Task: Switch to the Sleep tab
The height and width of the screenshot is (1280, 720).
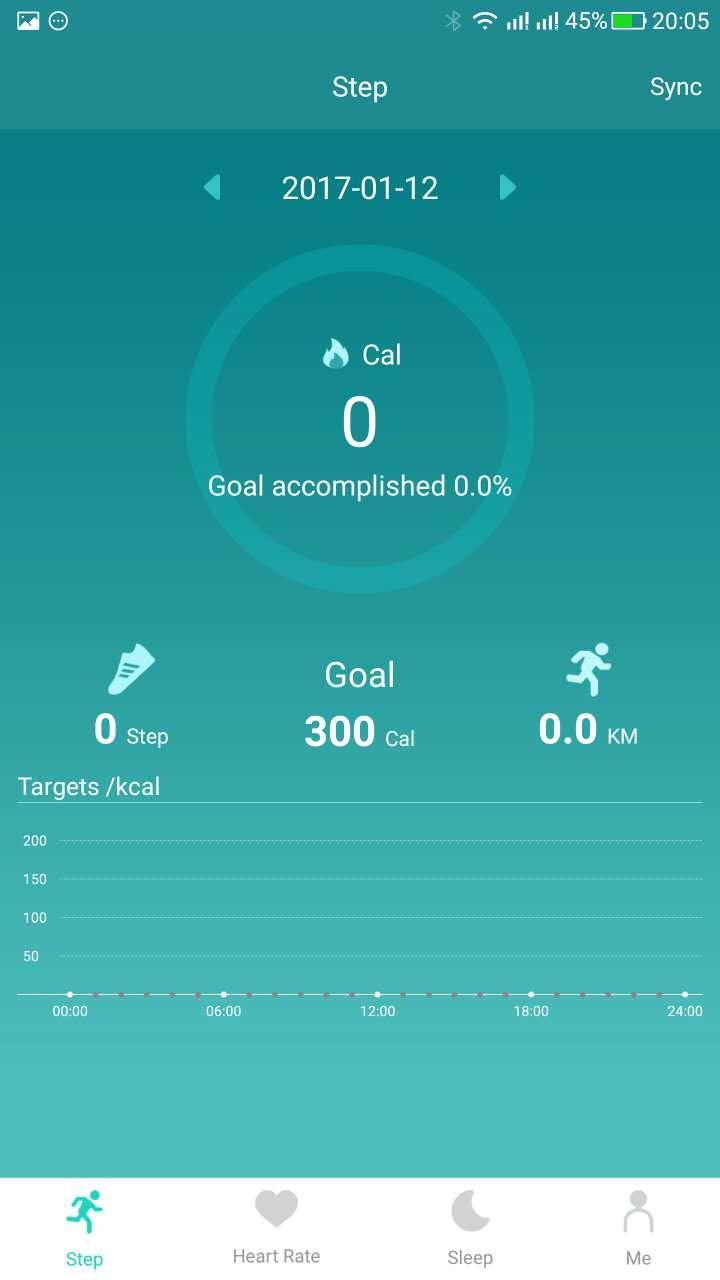Action: [470, 1228]
